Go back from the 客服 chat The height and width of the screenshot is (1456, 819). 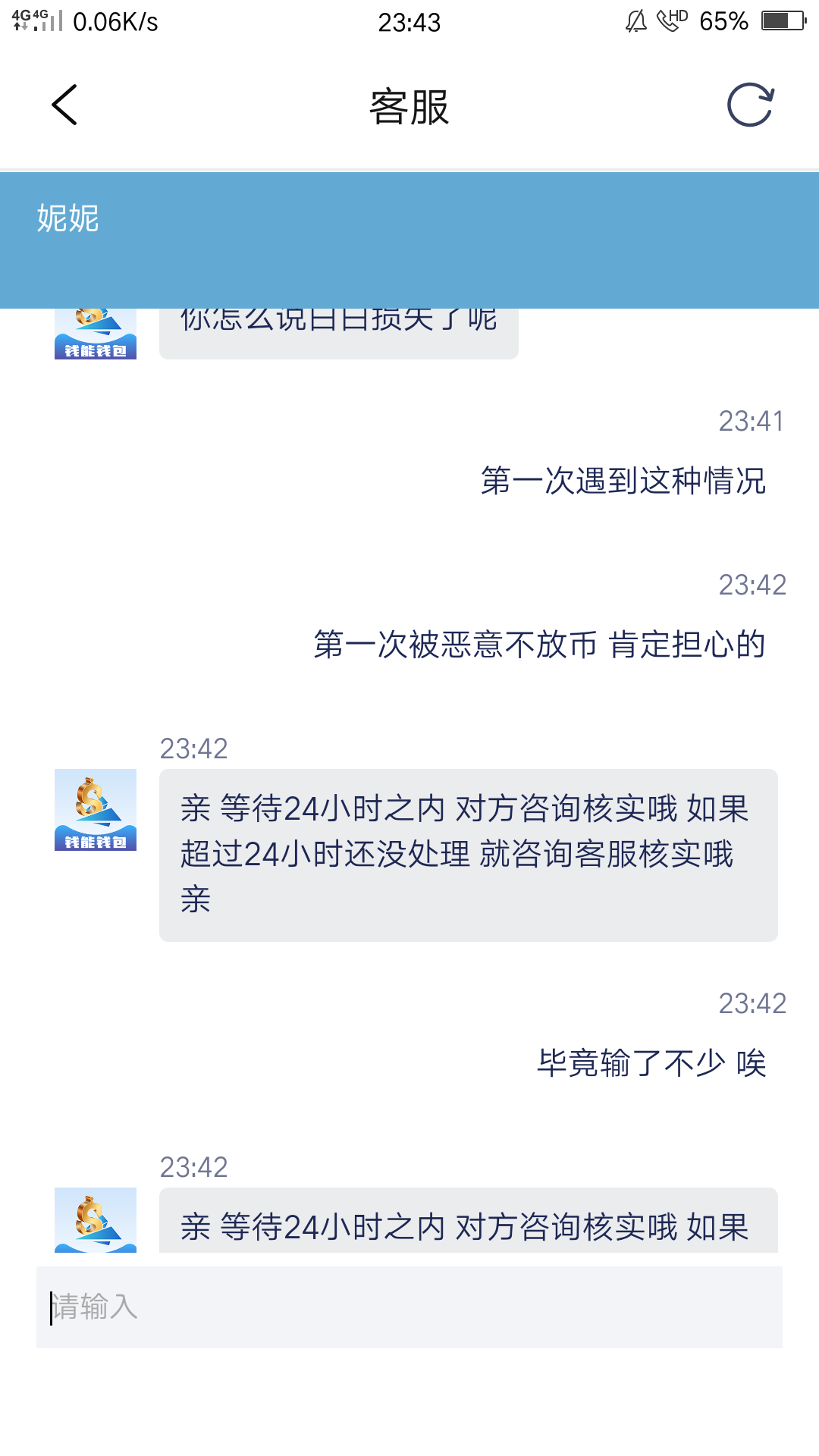click(x=64, y=105)
